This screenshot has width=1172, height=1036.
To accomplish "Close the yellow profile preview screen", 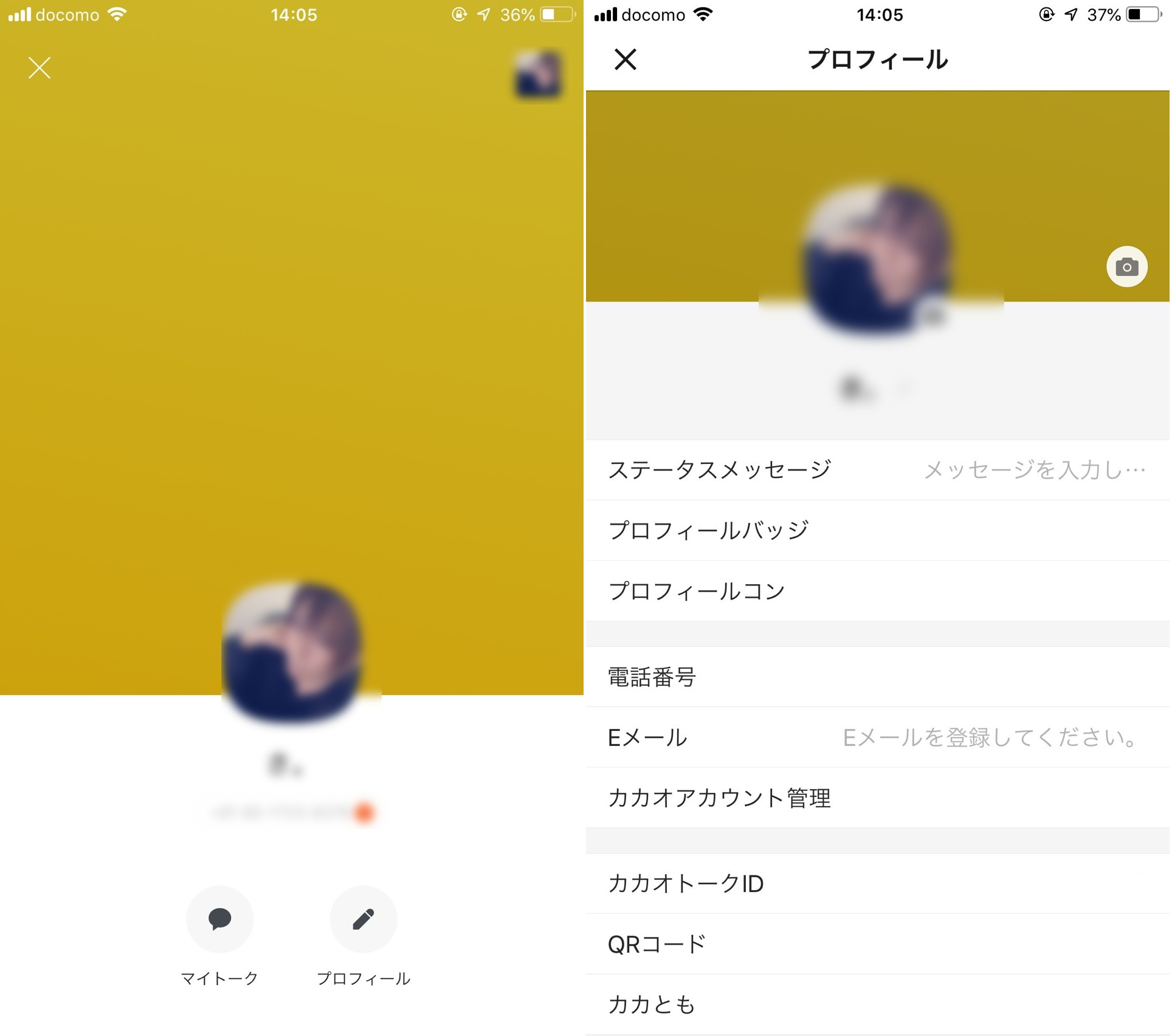I will [40, 67].
